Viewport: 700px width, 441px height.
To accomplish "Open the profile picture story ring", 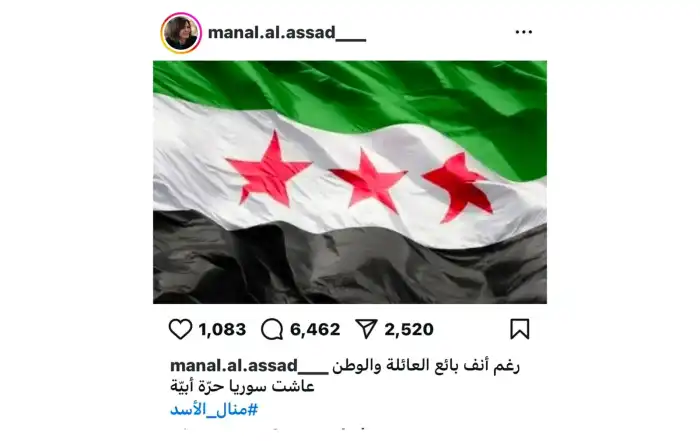I will pos(181,33).
